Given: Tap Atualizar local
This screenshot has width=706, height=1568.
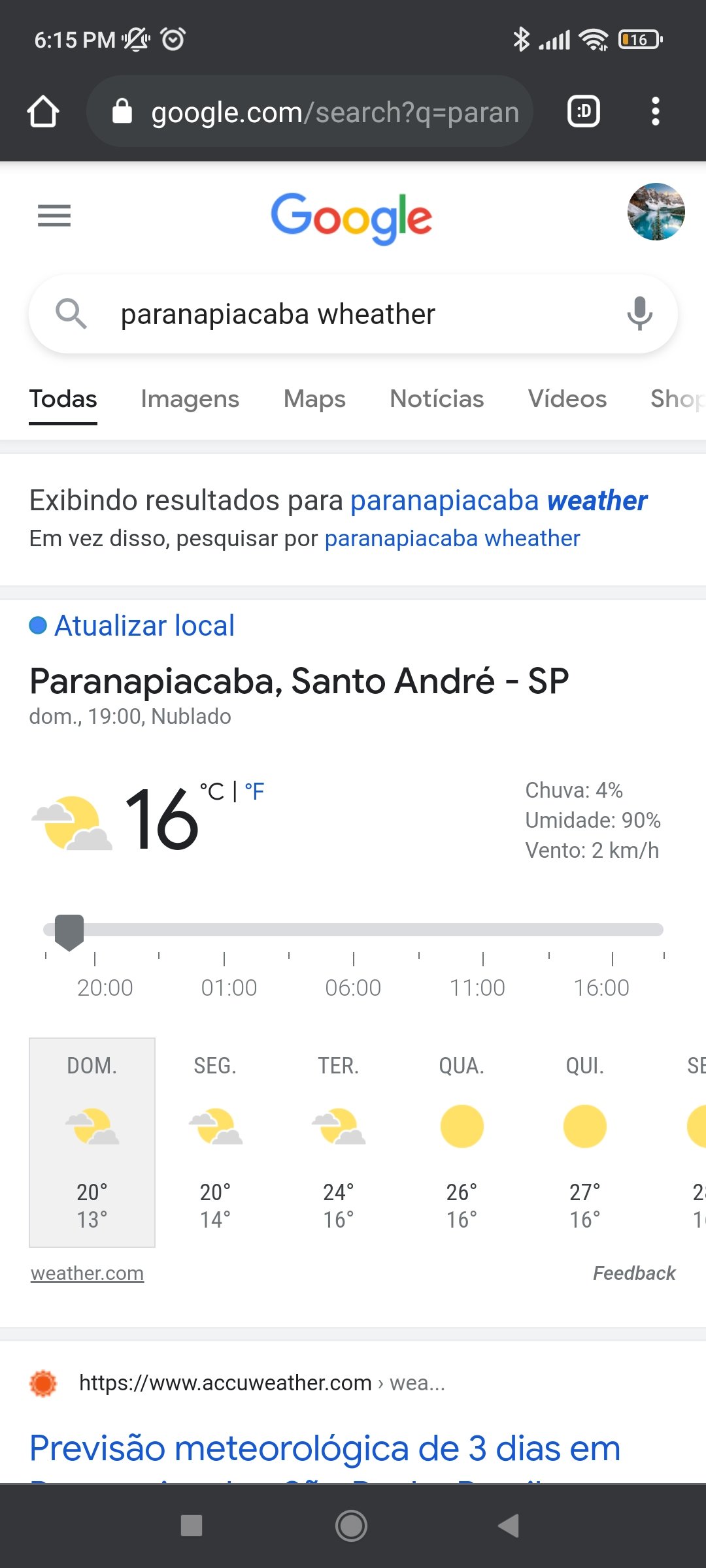Looking at the screenshot, I should click(x=144, y=626).
